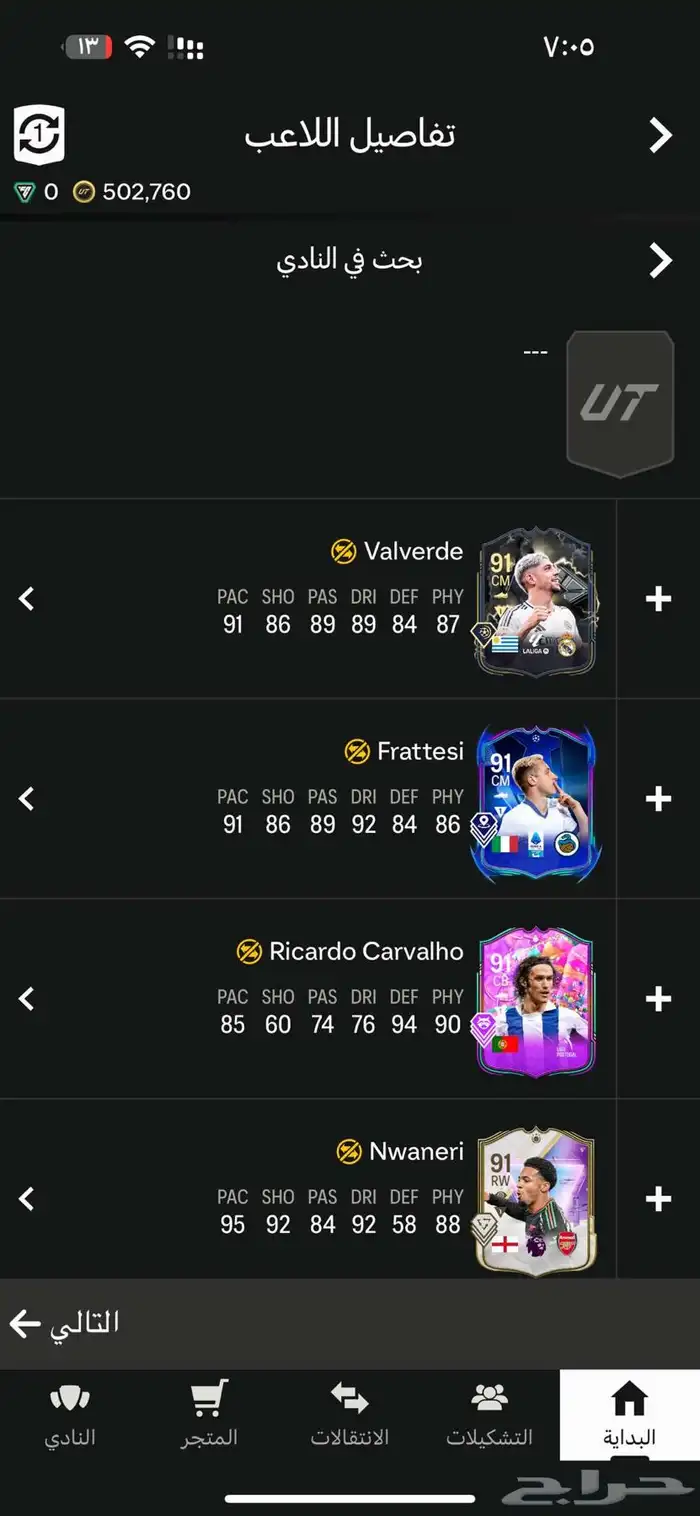
Task: Expand Frattesi's row arrow
Action: [27, 799]
